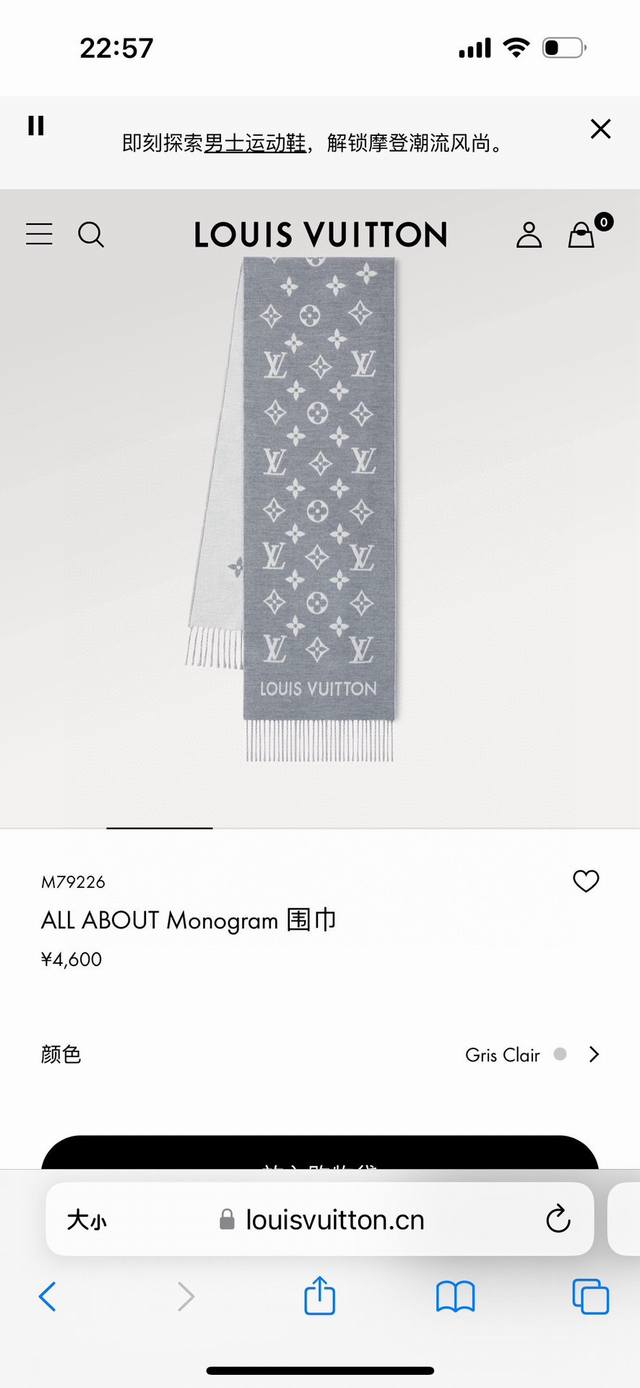Open the Safari share sheet
The height and width of the screenshot is (1388, 640).
tap(319, 1296)
